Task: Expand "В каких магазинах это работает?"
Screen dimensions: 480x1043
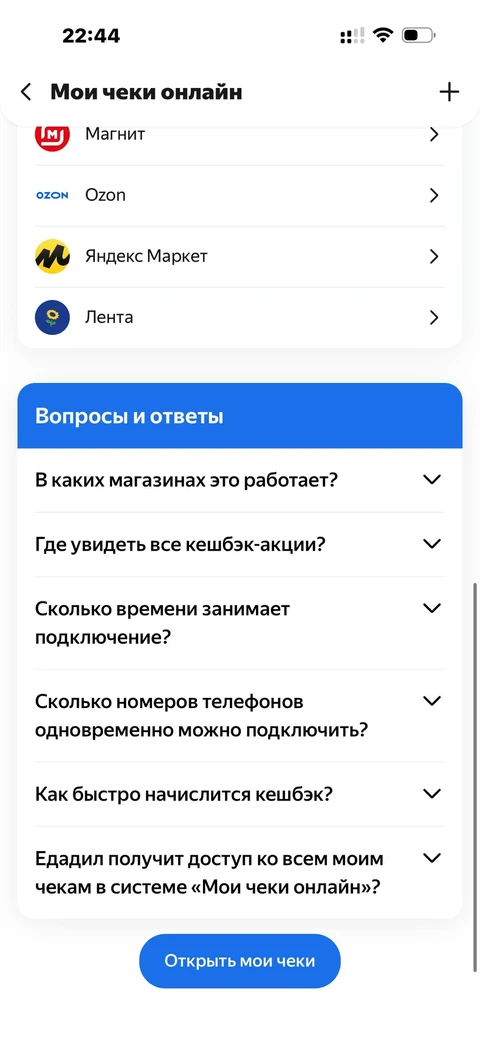Action: [239, 480]
